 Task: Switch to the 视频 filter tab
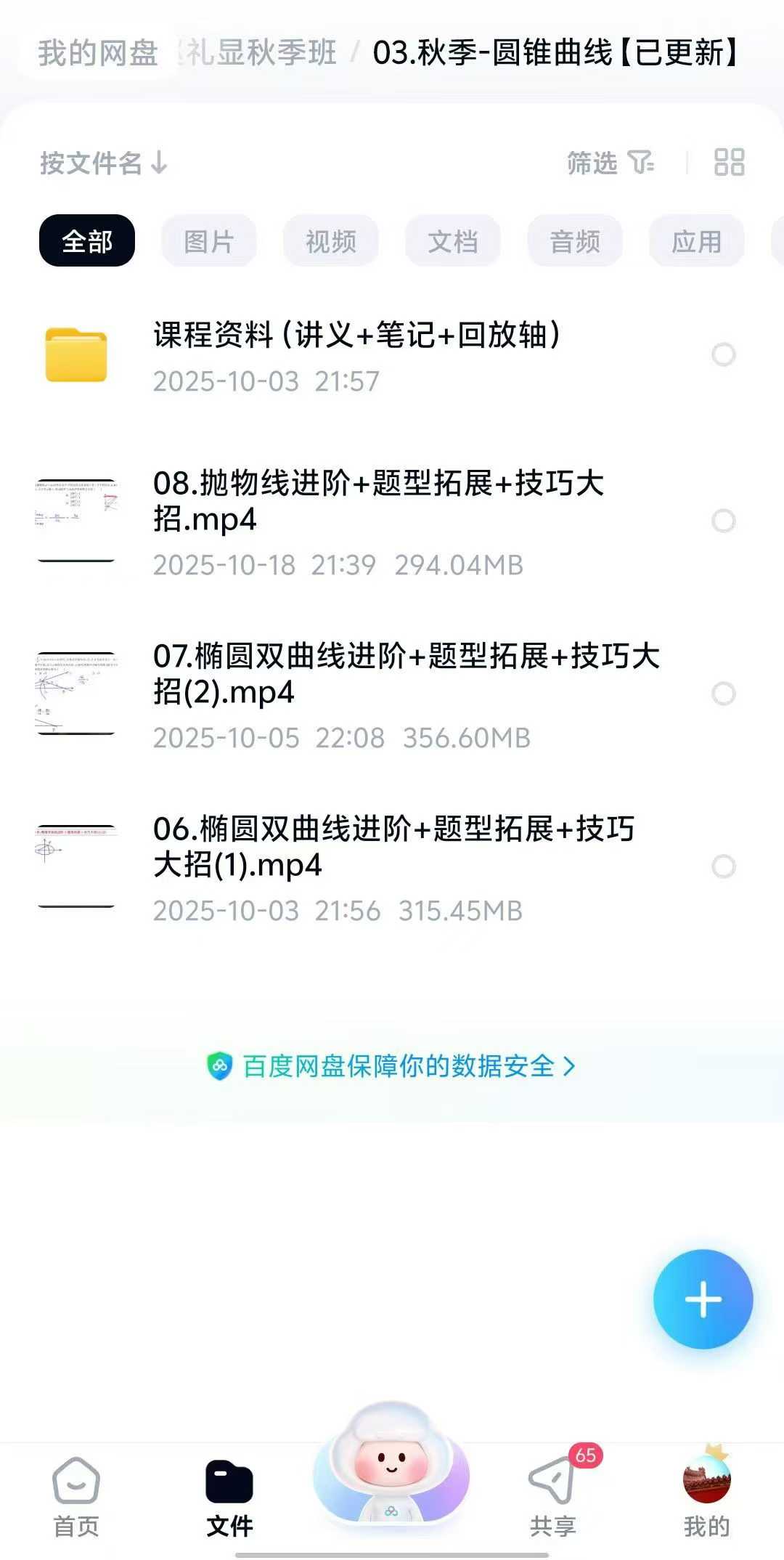tap(330, 240)
